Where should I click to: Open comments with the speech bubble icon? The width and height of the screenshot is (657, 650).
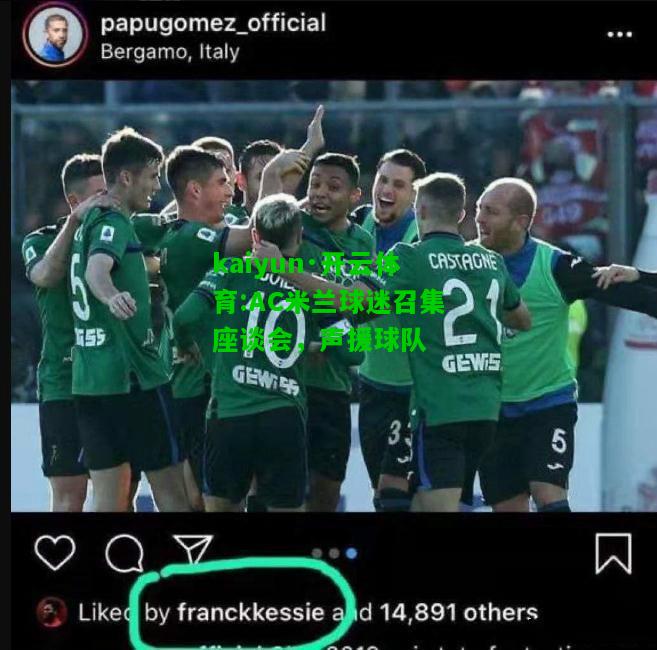pyautogui.click(x=124, y=552)
